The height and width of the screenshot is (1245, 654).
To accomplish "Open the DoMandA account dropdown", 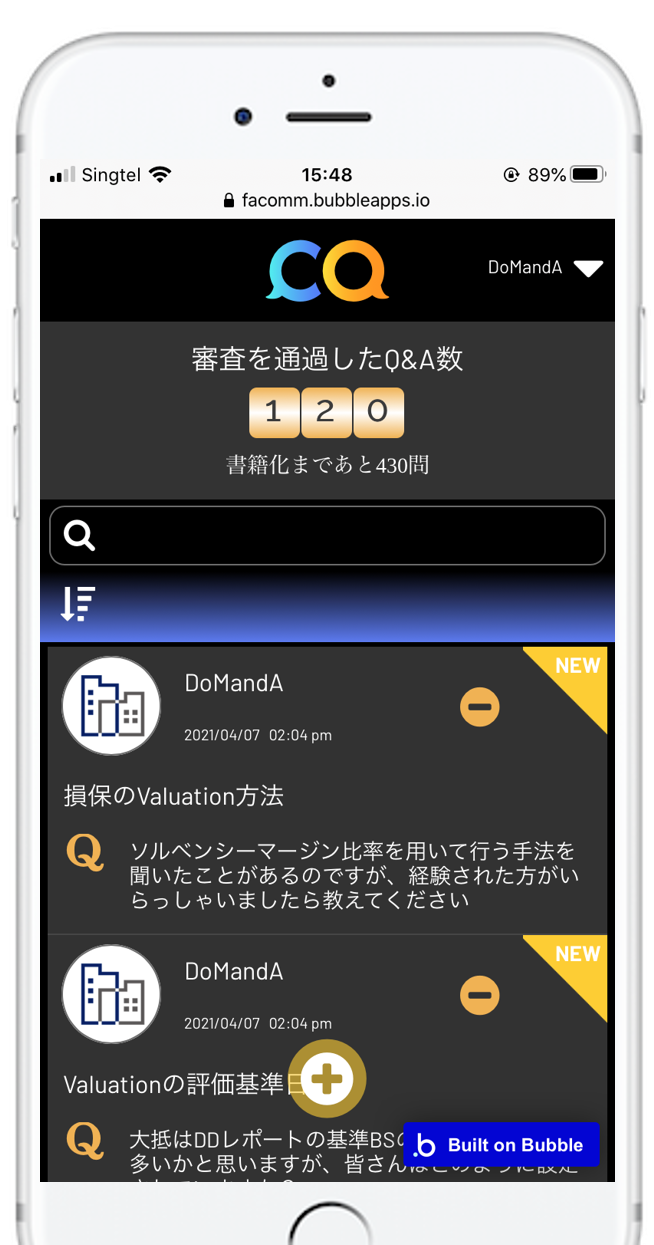I will 588,268.
